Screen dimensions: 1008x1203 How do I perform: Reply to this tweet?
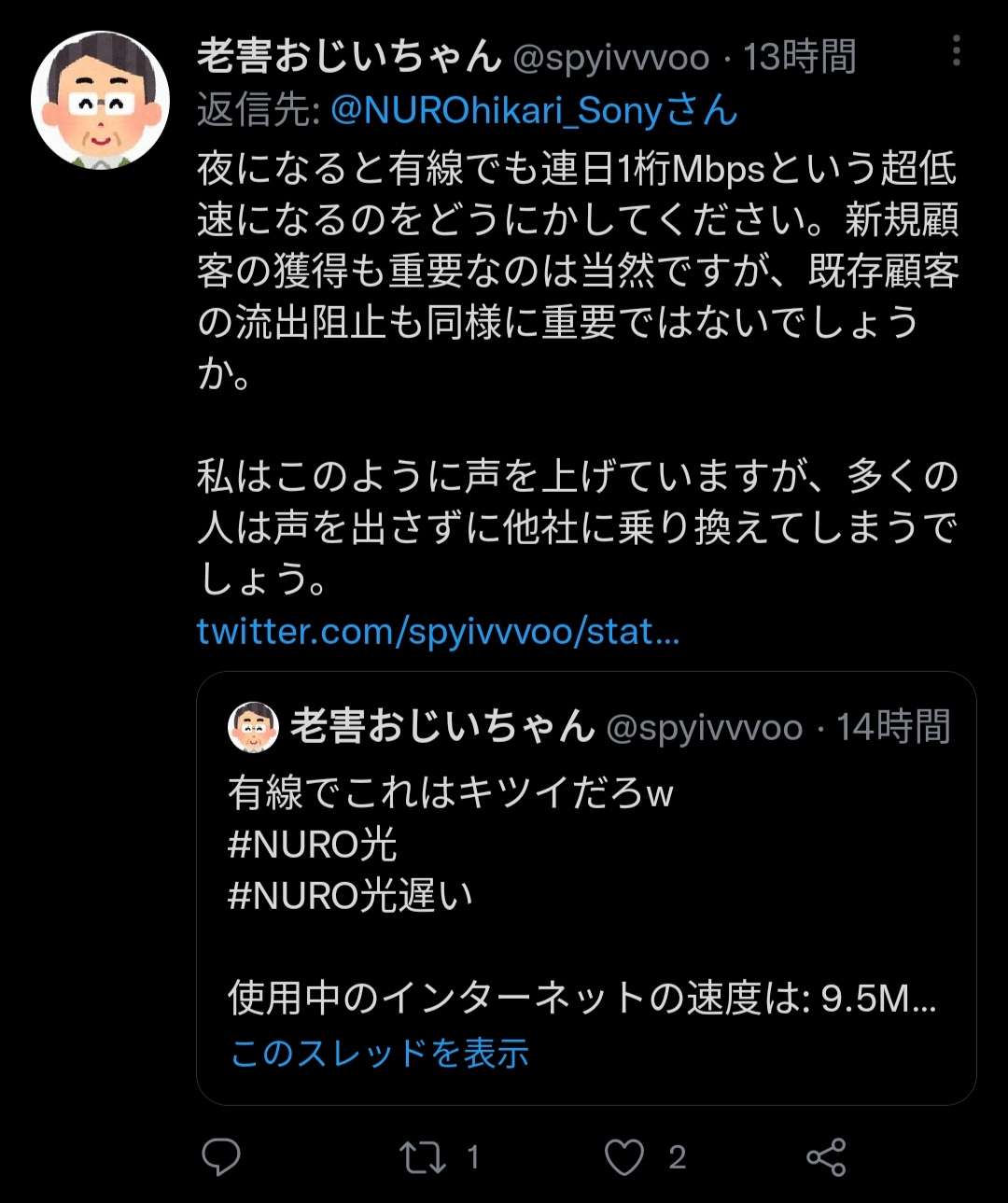tap(221, 1157)
